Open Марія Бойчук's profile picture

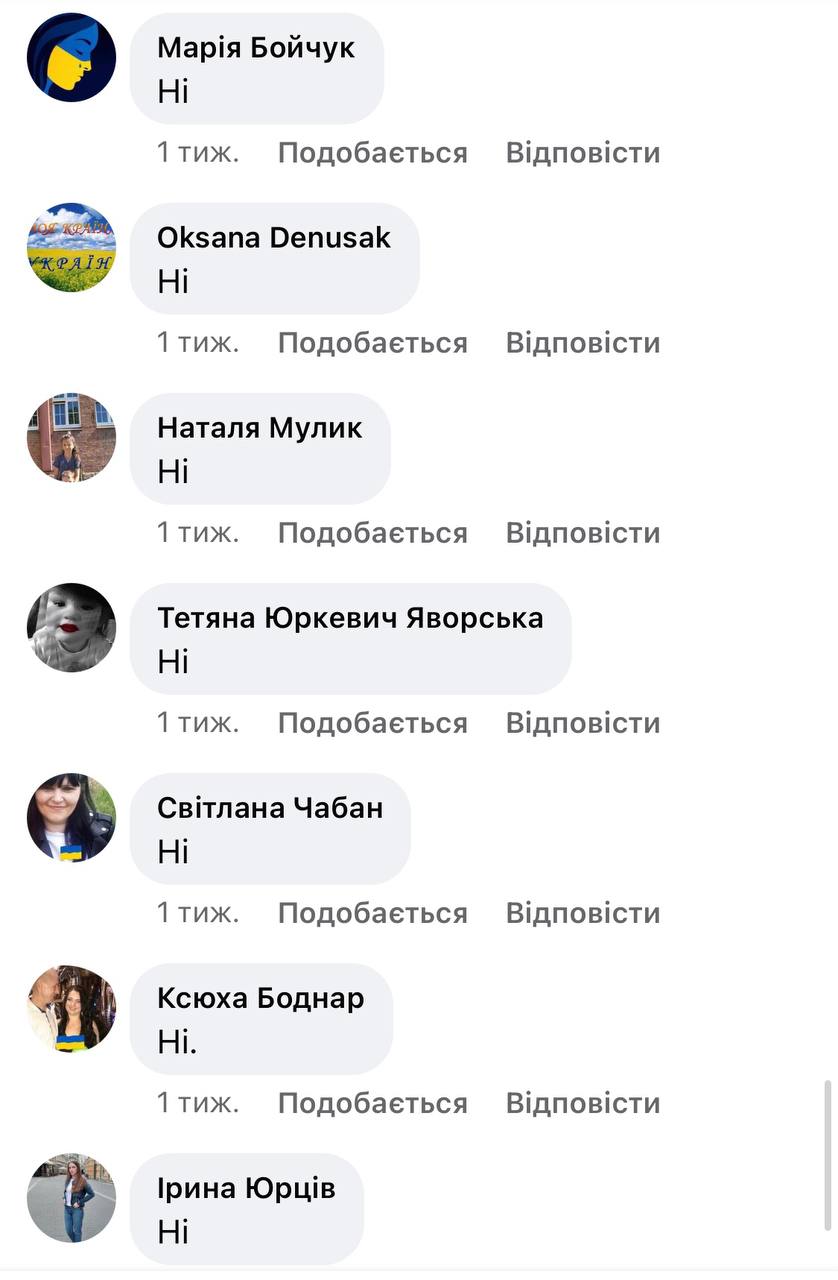(x=71, y=57)
